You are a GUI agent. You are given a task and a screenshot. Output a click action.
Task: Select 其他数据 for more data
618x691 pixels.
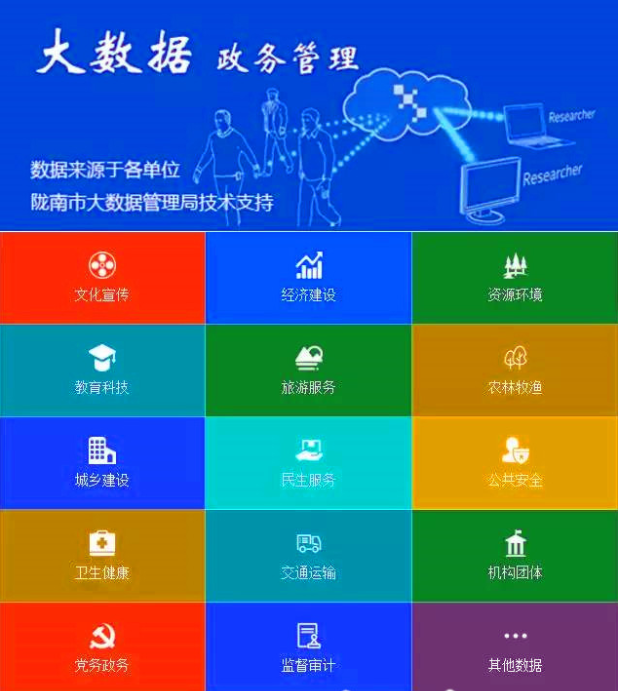(515, 647)
